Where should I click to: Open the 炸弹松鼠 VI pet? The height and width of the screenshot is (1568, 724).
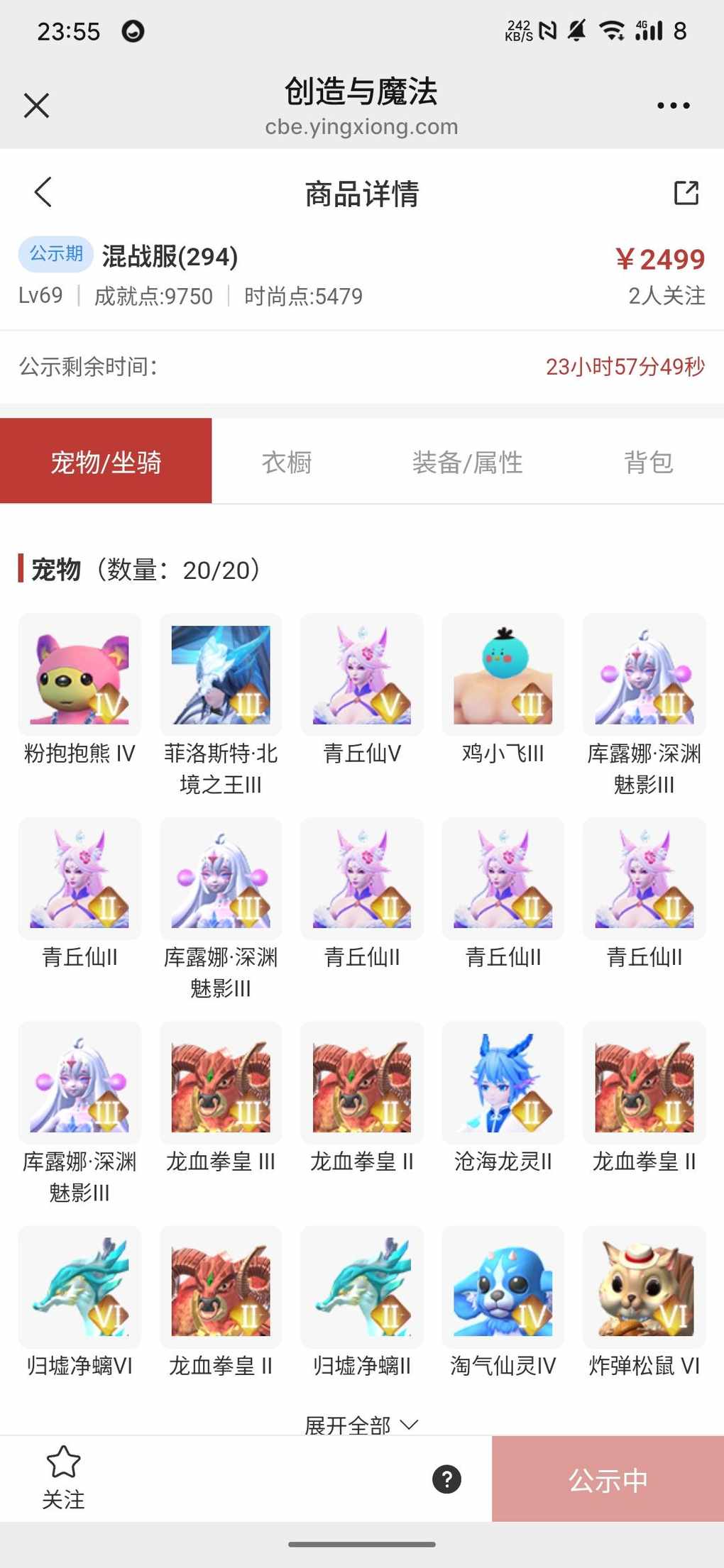[x=644, y=1287]
